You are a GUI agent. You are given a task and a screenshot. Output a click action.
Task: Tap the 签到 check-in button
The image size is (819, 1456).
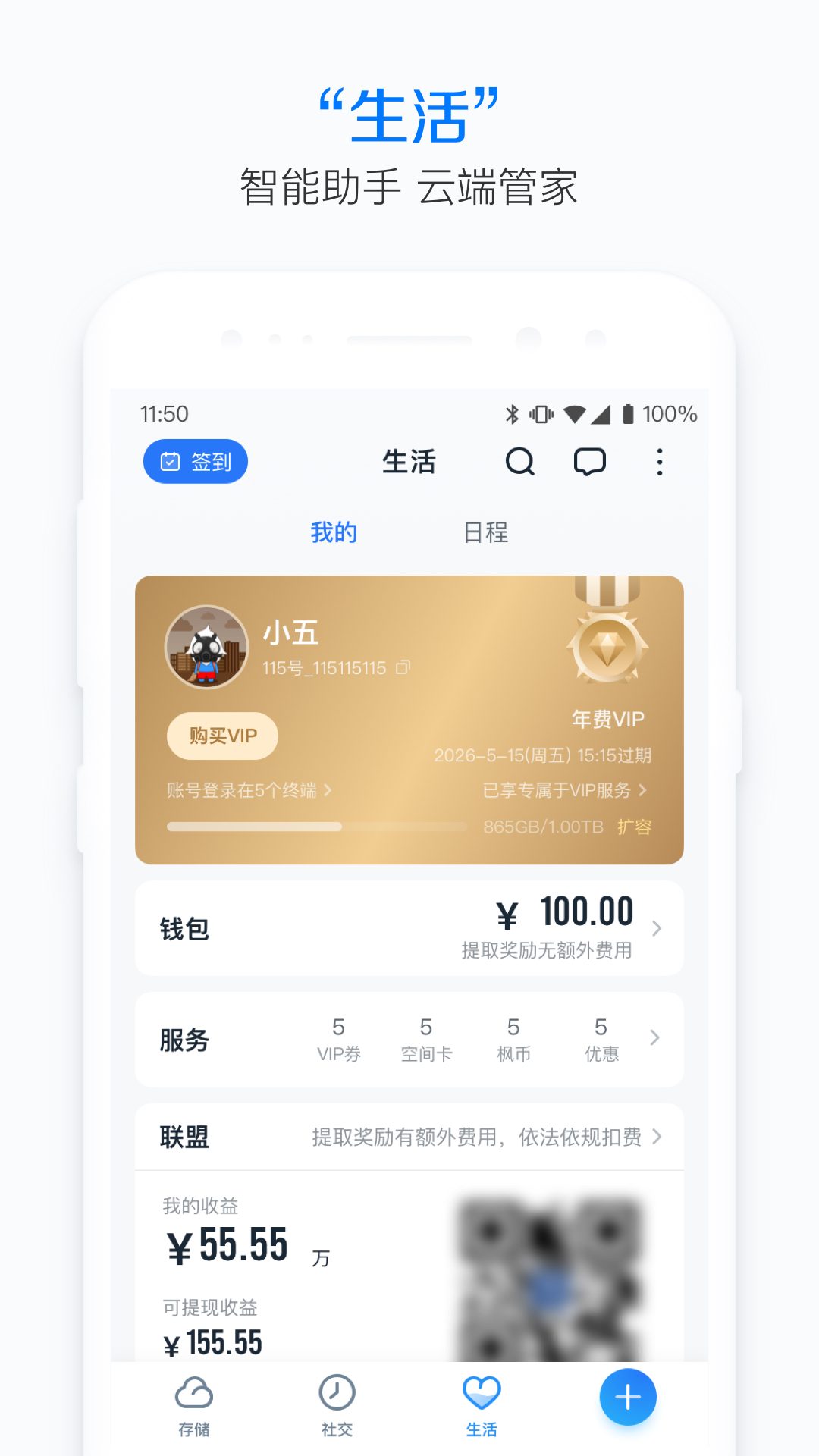click(195, 461)
